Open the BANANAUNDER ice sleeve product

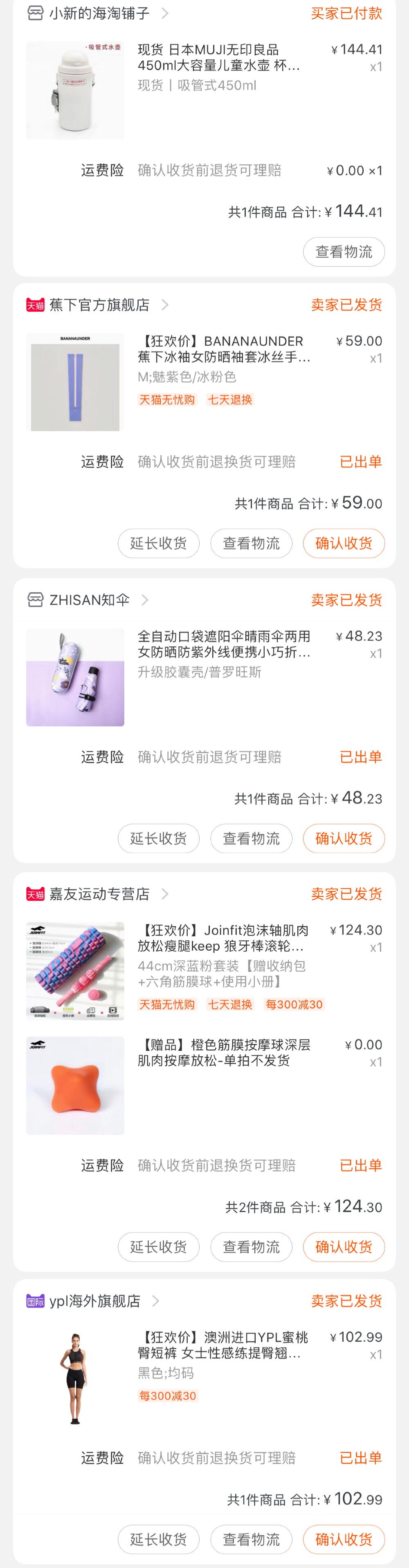click(x=223, y=349)
